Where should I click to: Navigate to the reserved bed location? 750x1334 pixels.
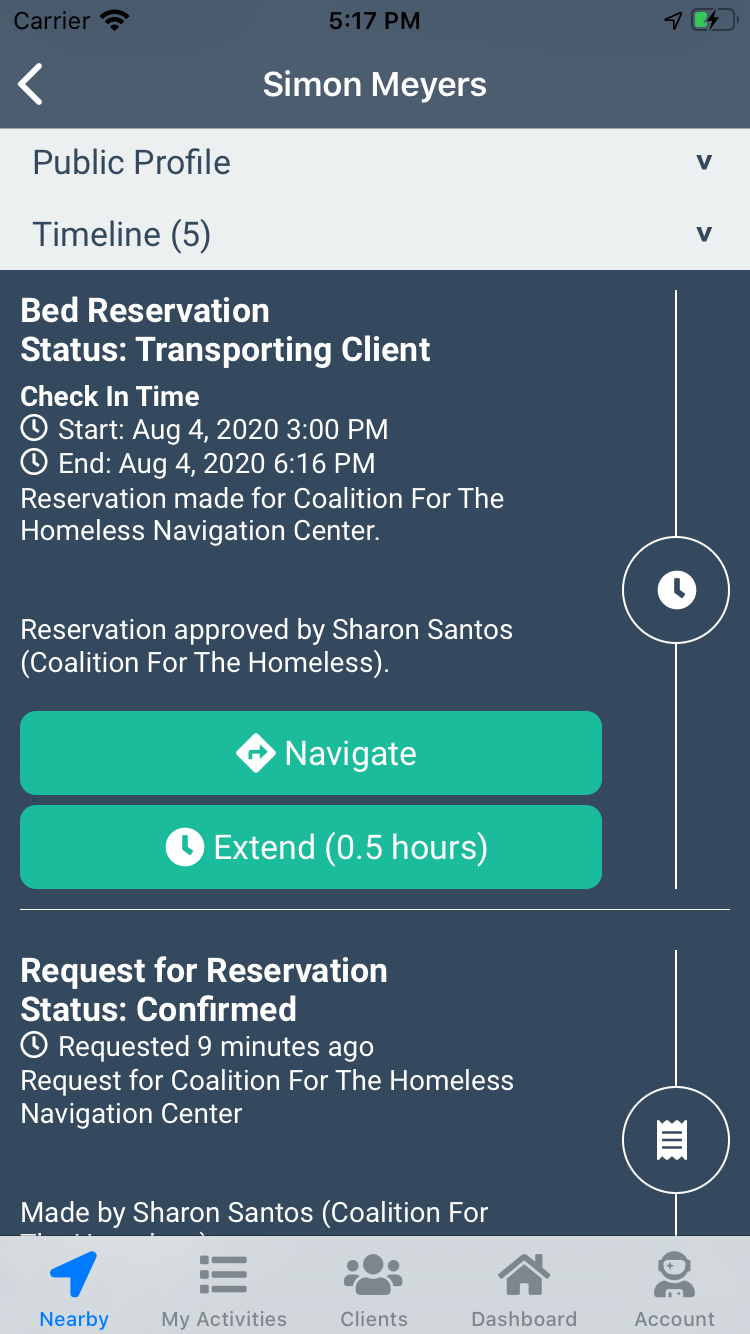(x=311, y=753)
